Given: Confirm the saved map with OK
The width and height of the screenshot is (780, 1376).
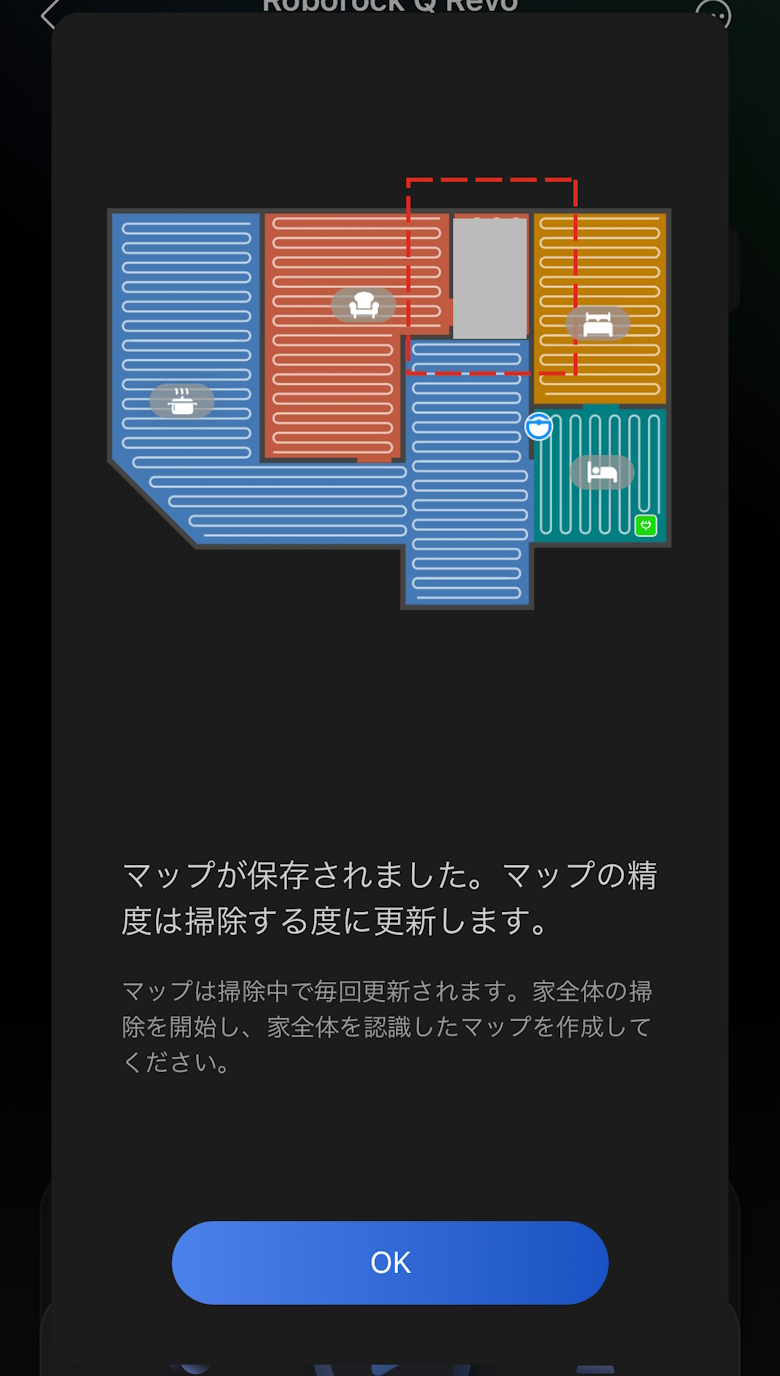Looking at the screenshot, I should [x=390, y=1262].
